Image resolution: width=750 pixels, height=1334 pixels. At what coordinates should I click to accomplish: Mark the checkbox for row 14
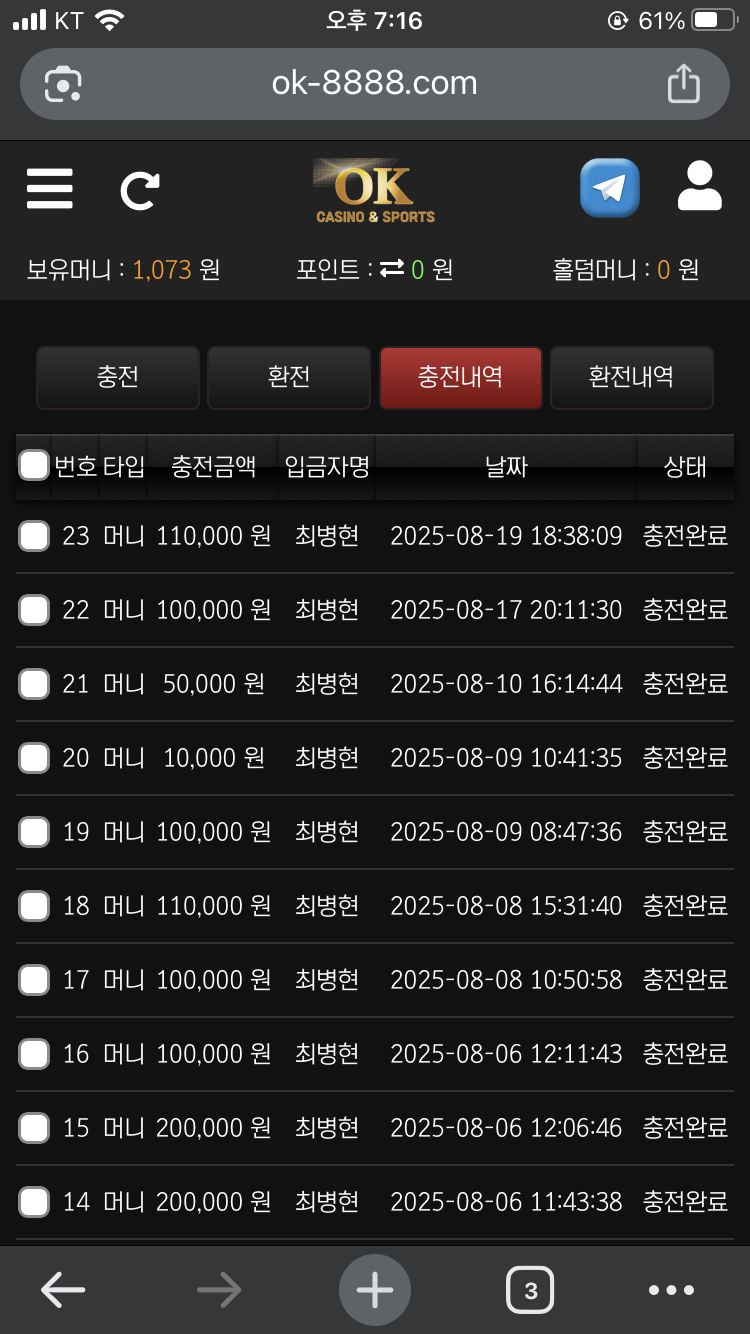point(34,1202)
